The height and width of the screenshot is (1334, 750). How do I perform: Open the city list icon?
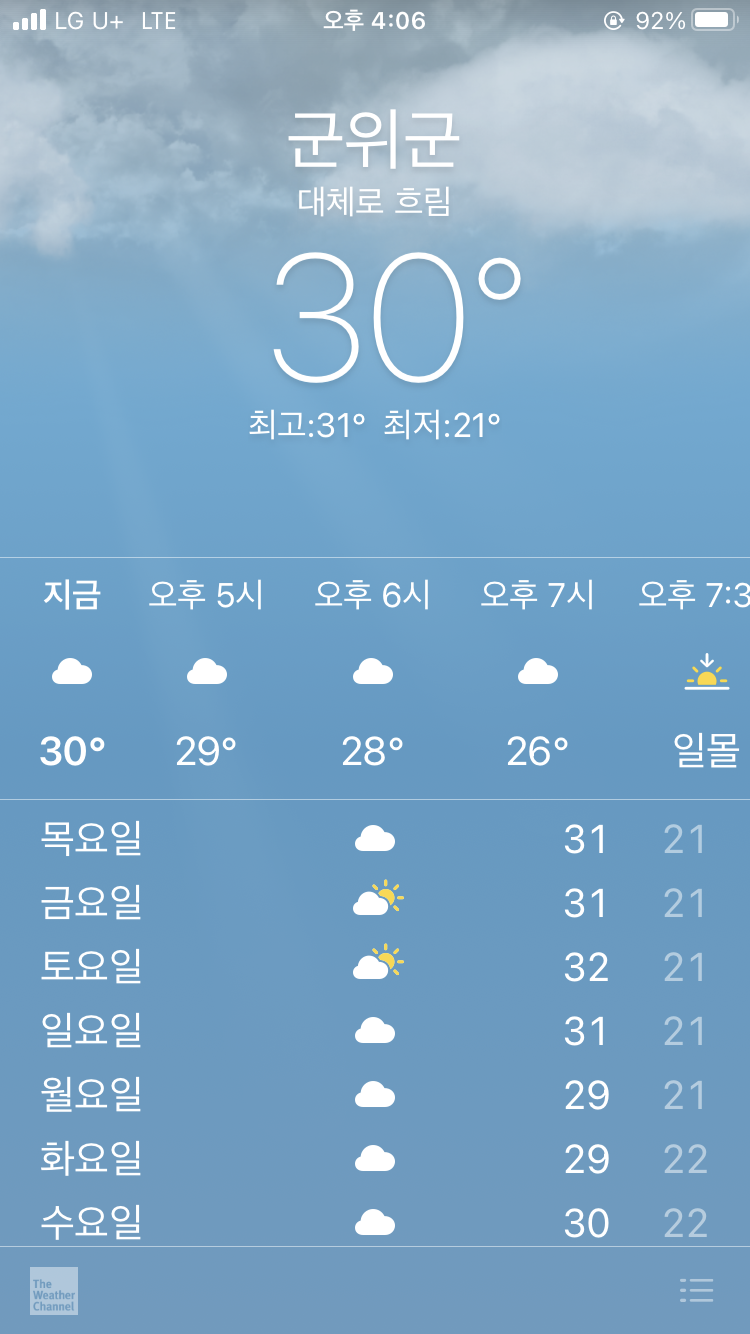point(696,1290)
